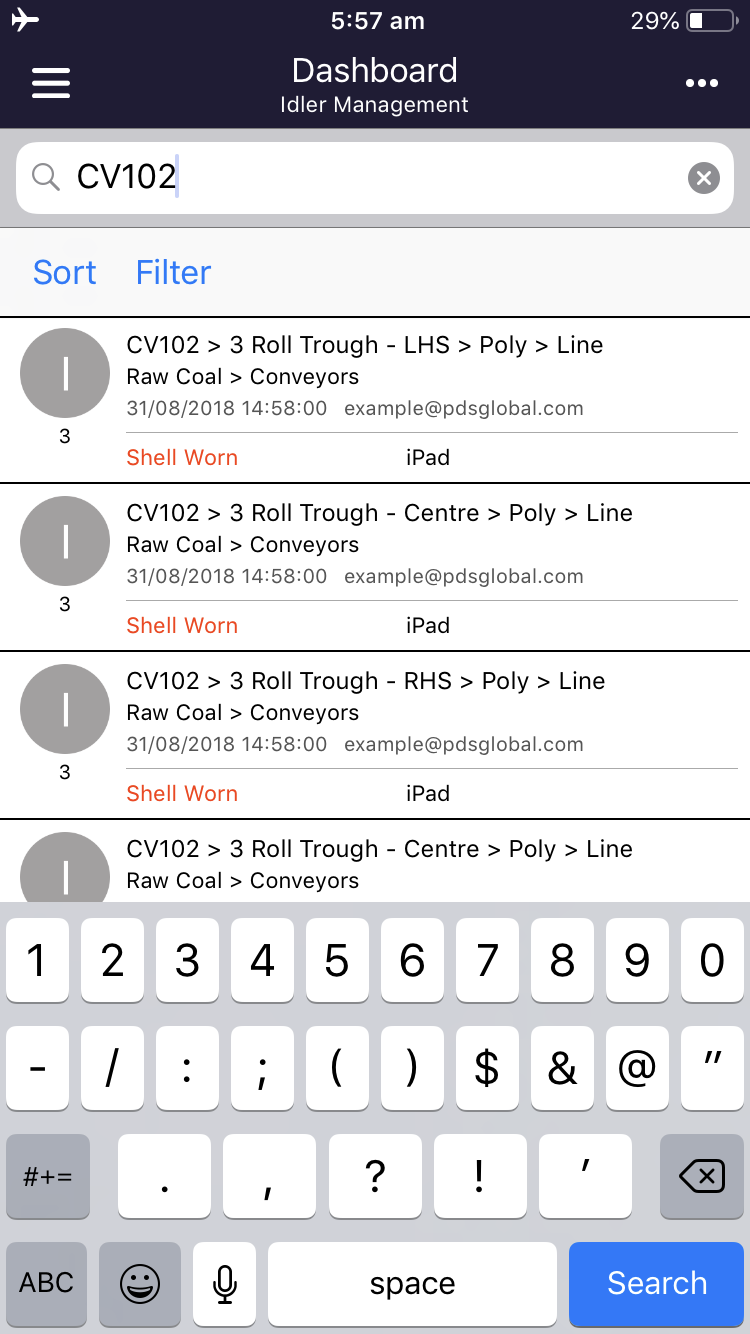Screen dimensions: 750x1334
Task: Clear the search text with the X icon
Action: pyautogui.click(x=704, y=178)
